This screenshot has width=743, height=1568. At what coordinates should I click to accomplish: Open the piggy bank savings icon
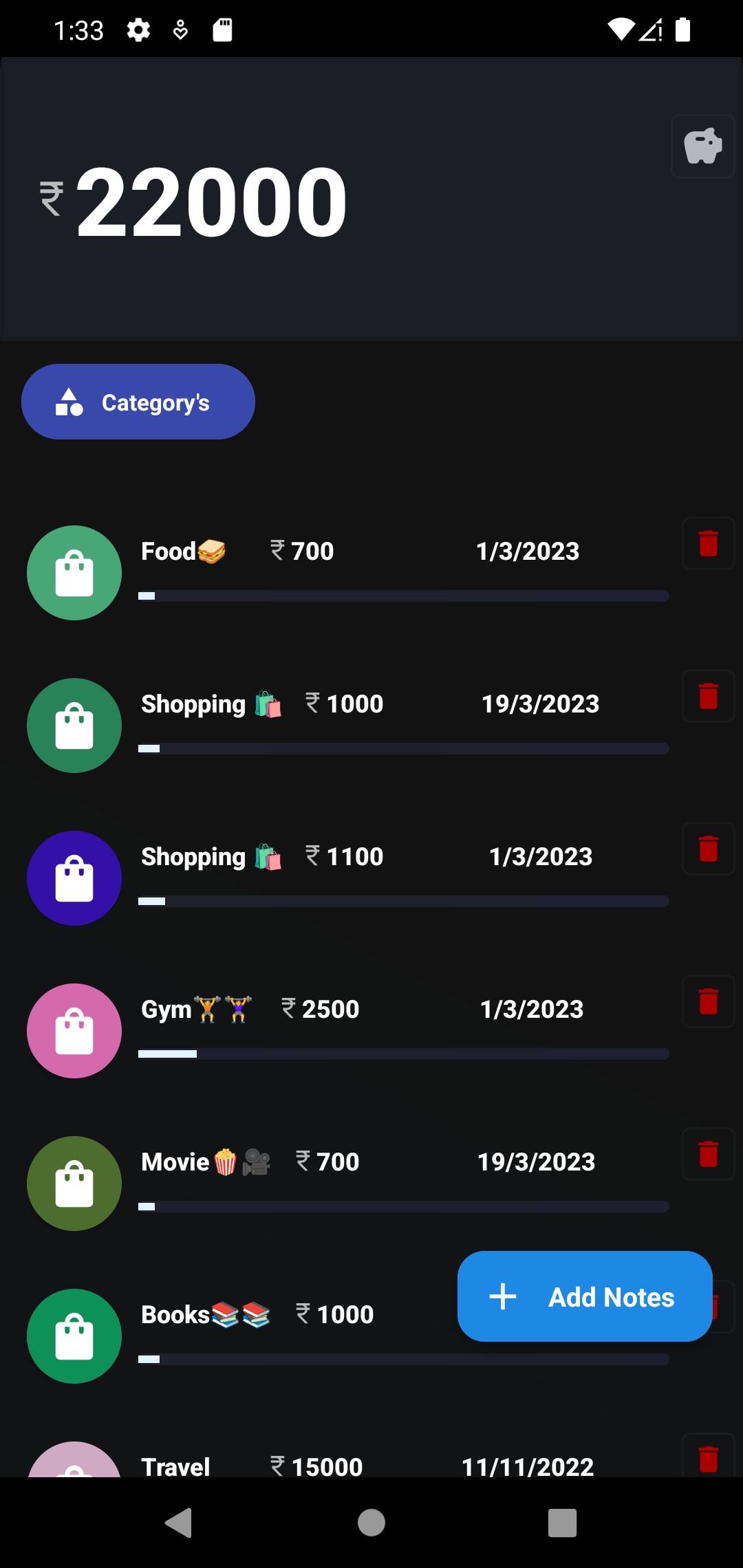(x=702, y=145)
